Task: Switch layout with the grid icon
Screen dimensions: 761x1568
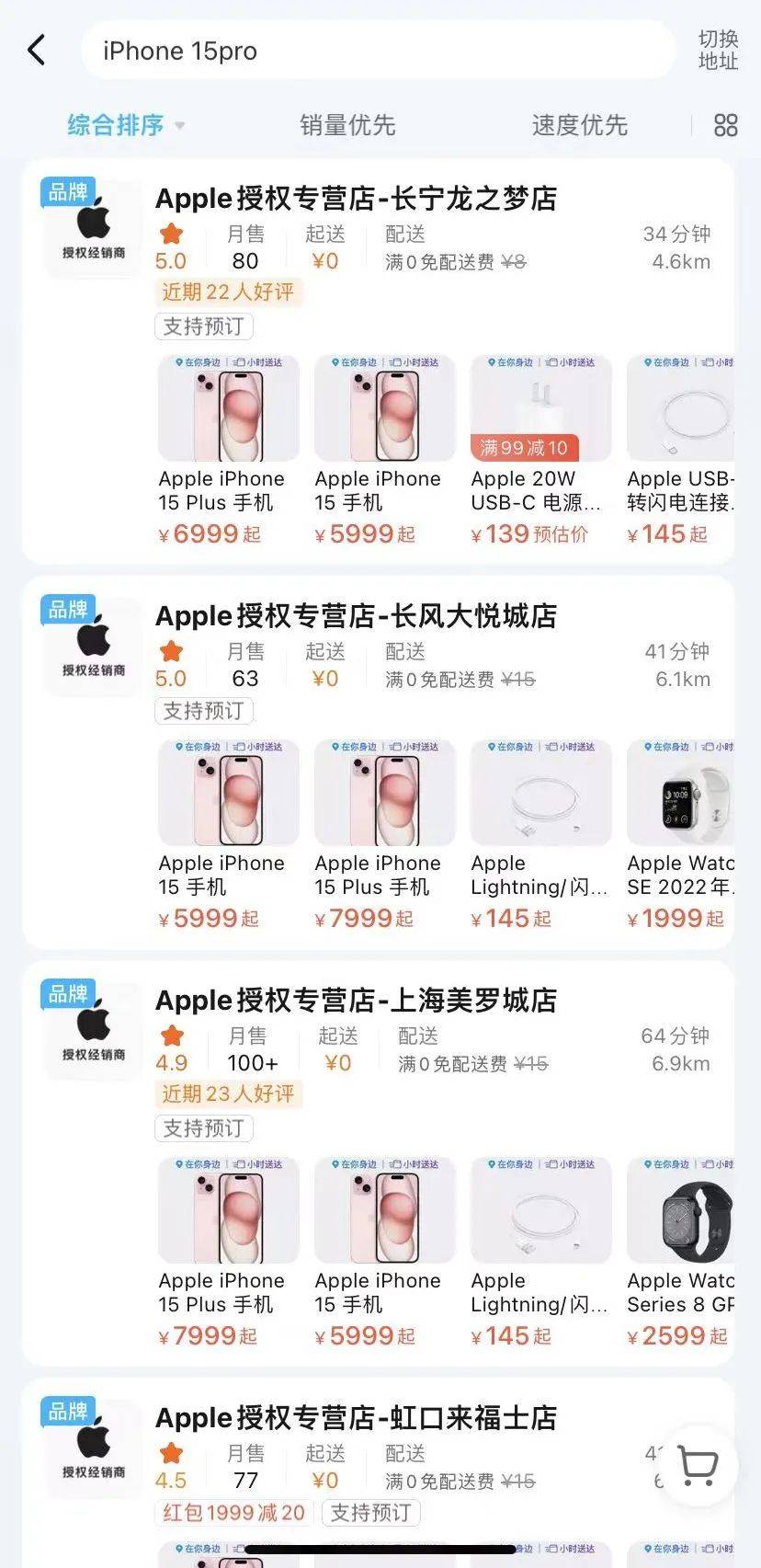Action: (x=725, y=125)
